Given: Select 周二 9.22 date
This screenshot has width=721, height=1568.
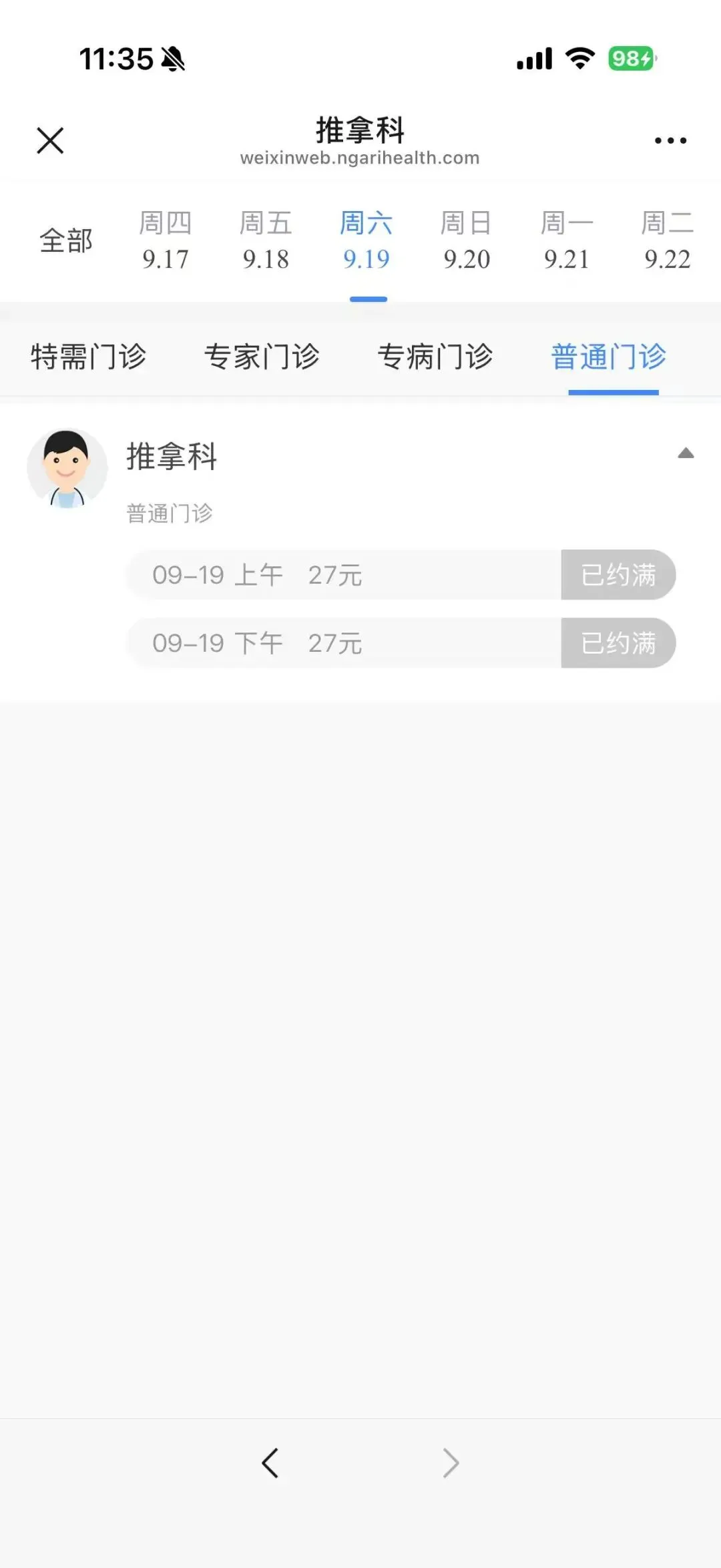Looking at the screenshot, I should click(667, 241).
